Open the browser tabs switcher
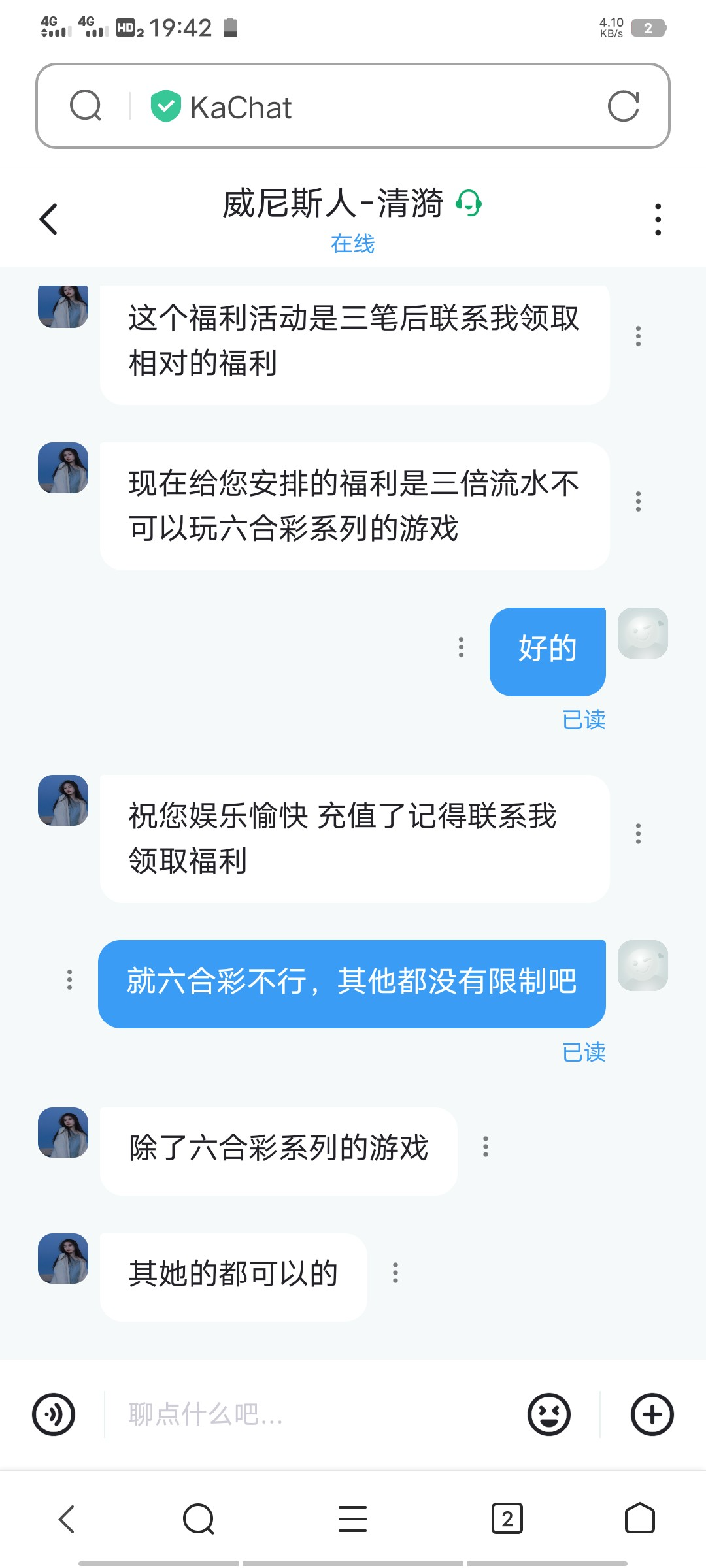The image size is (706, 1568). point(507,1518)
